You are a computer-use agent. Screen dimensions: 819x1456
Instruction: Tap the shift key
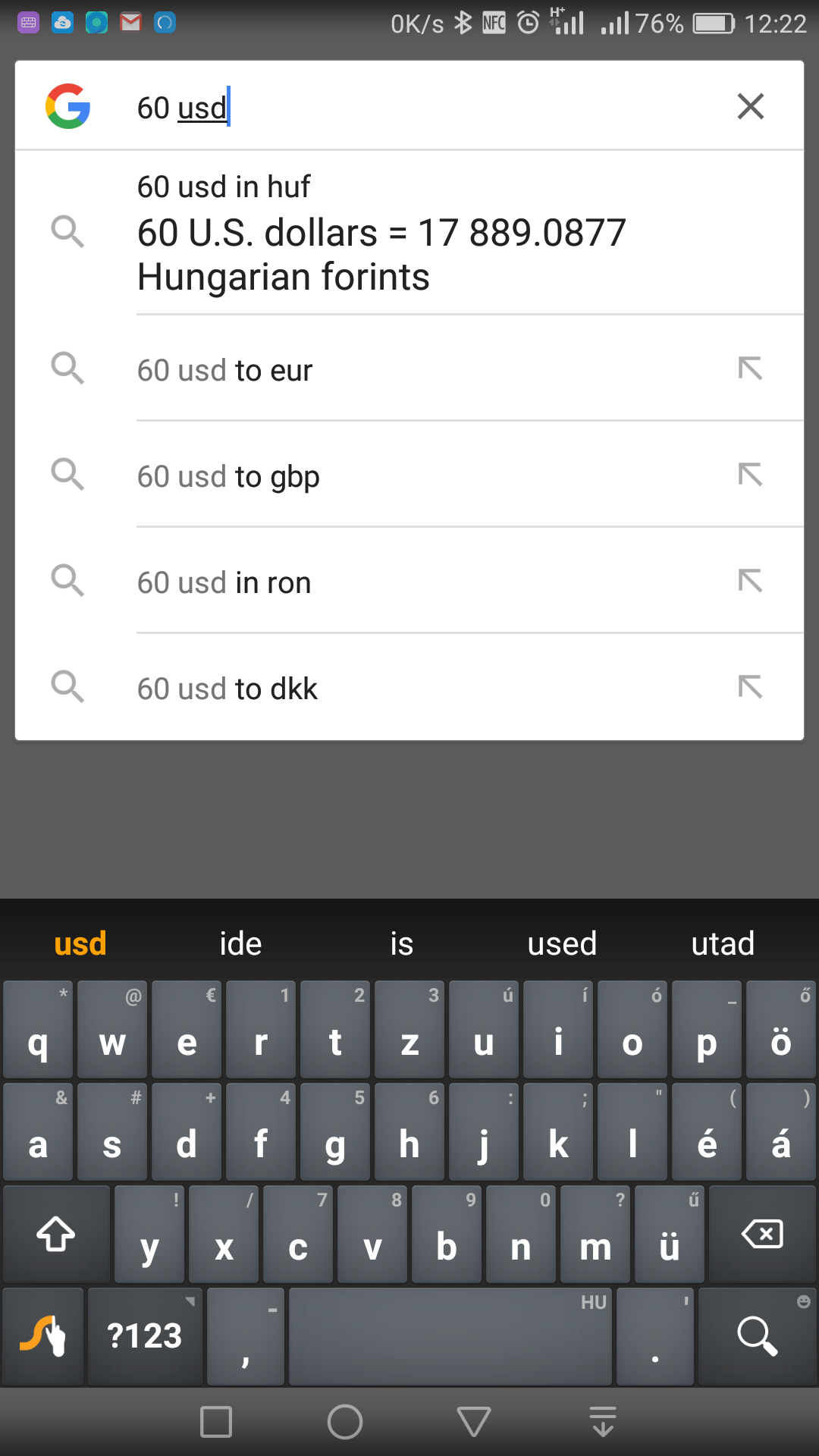(x=56, y=1235)
